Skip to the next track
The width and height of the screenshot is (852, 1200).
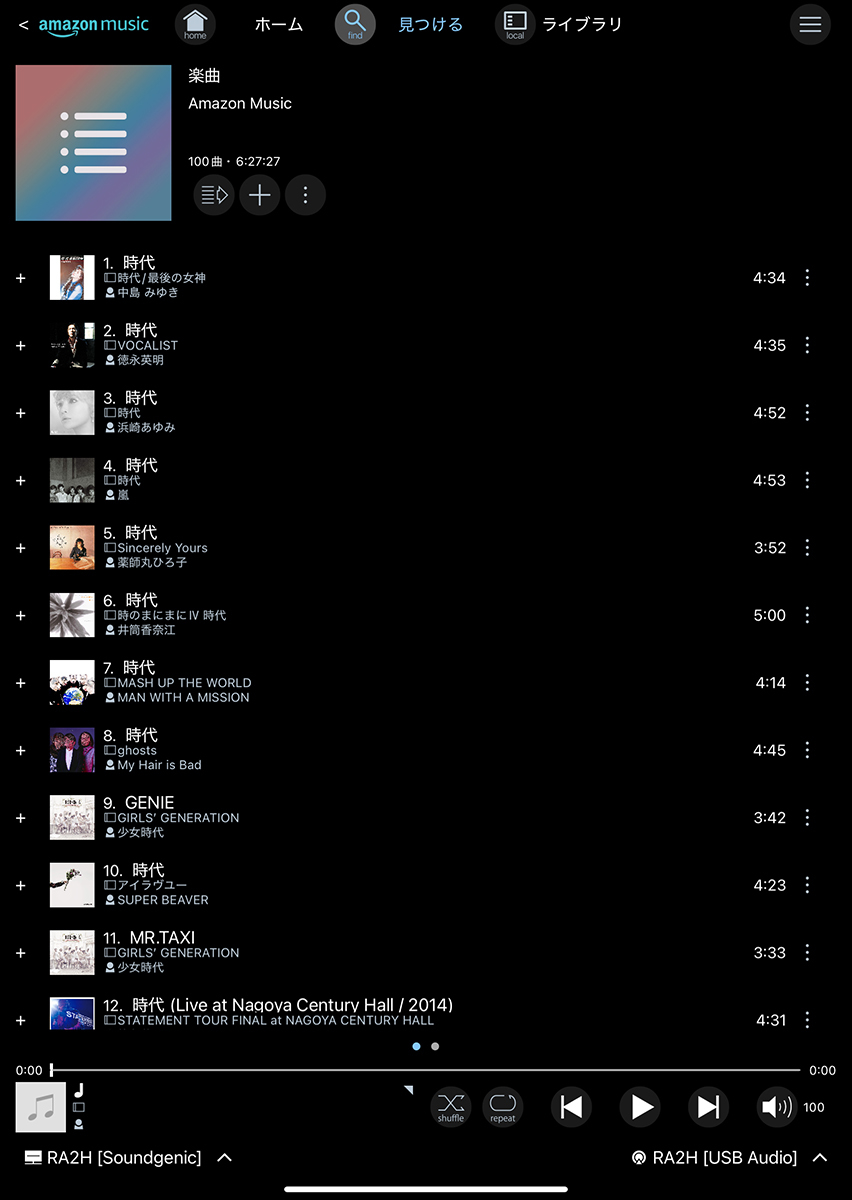(708, 1107)
